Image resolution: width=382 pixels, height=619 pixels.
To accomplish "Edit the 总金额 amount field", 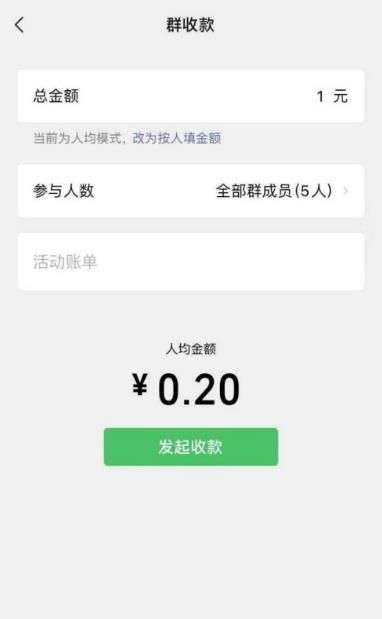I will pos(191,96).
